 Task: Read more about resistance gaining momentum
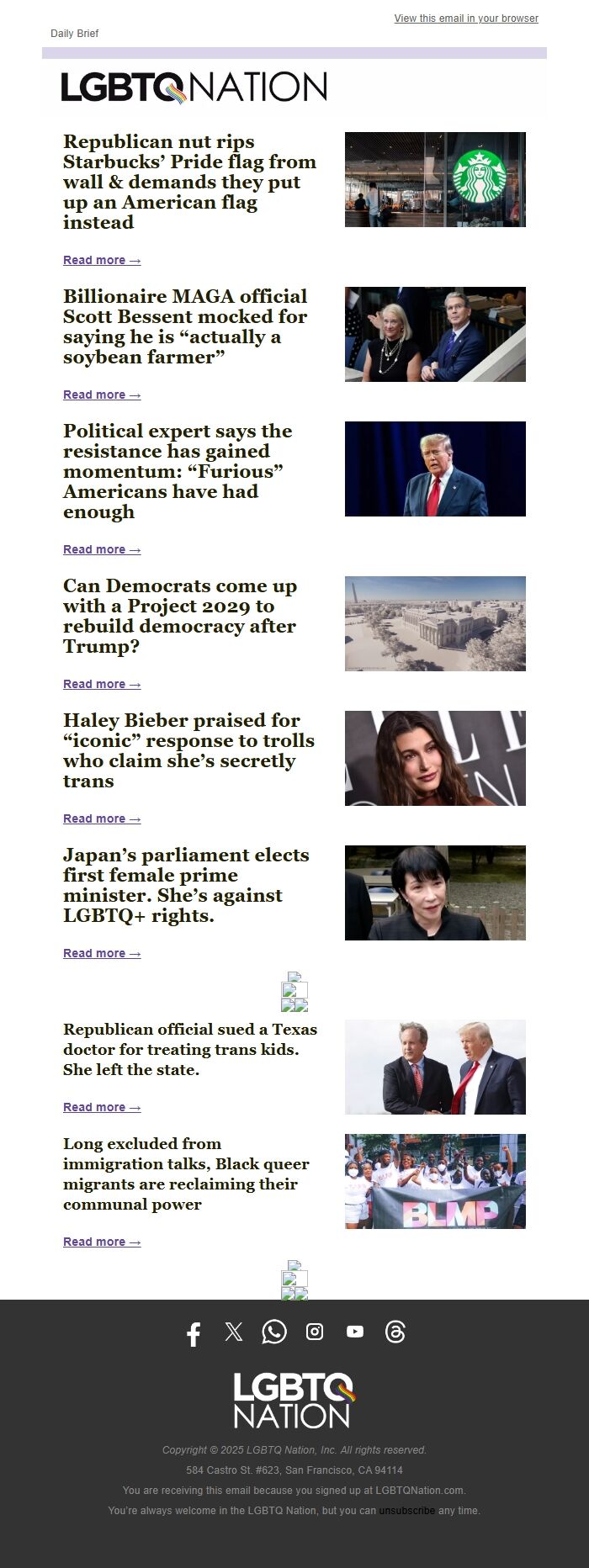102,550
